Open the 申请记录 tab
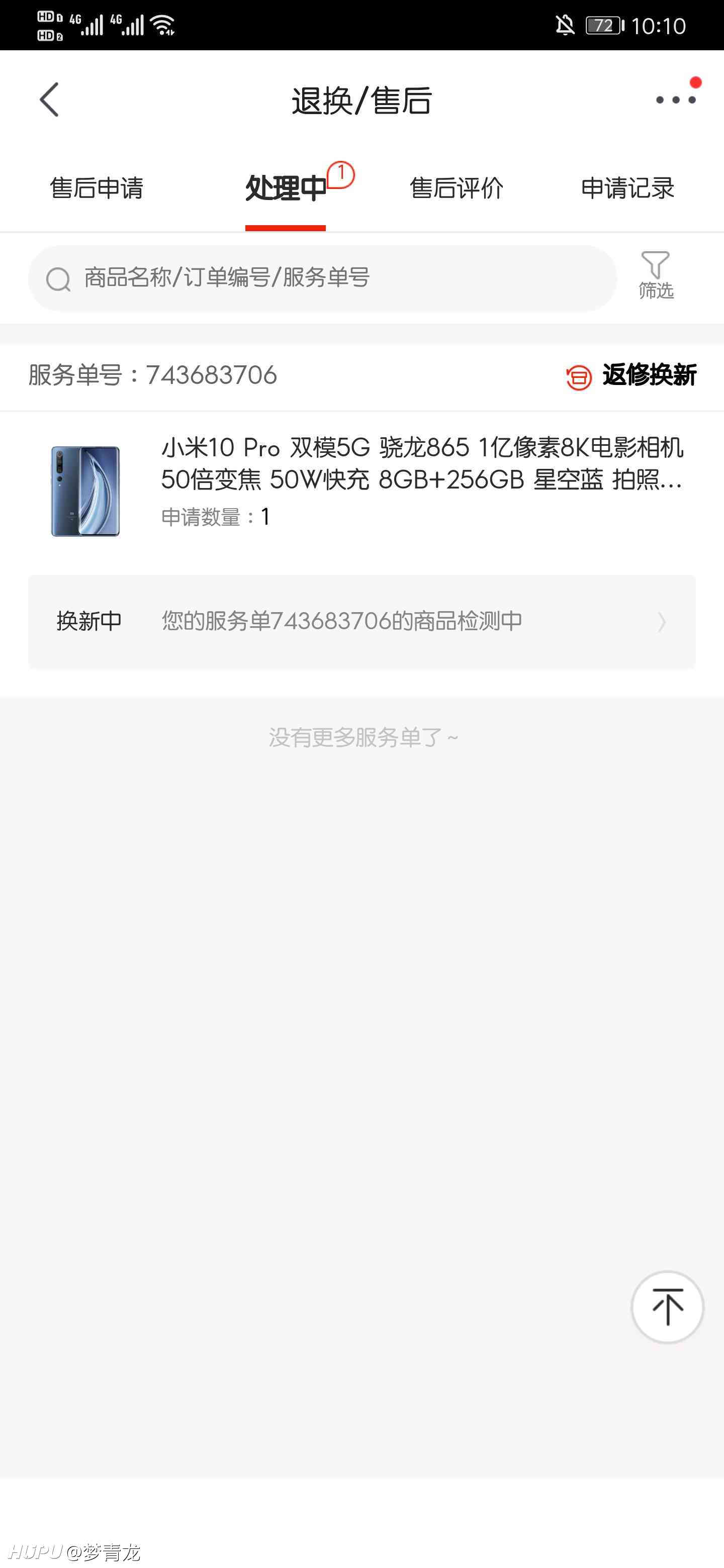This screenshot has height=1568, width=724. pos(627,188)
